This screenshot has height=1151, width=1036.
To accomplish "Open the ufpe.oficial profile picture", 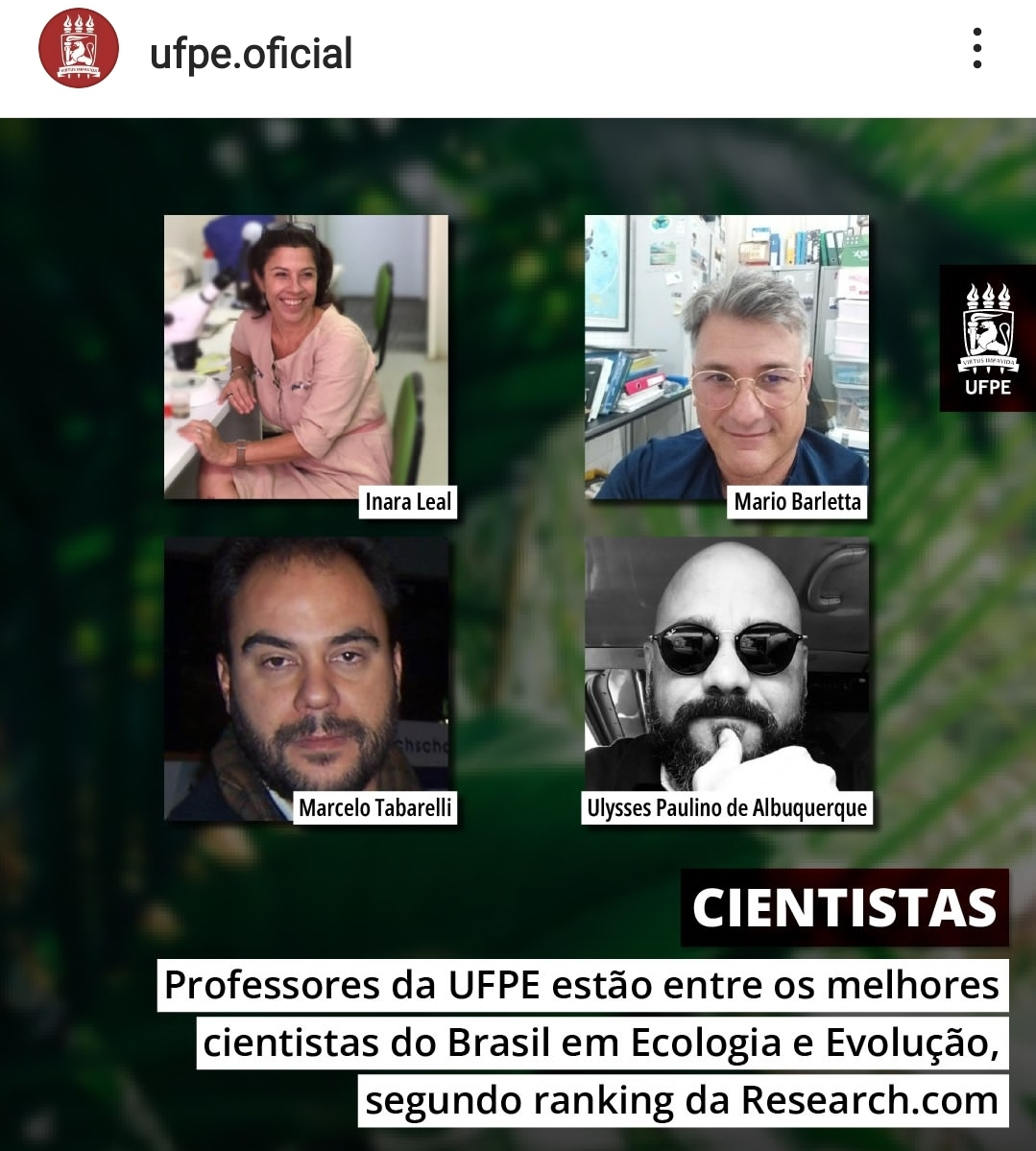I will click(78, 49).
